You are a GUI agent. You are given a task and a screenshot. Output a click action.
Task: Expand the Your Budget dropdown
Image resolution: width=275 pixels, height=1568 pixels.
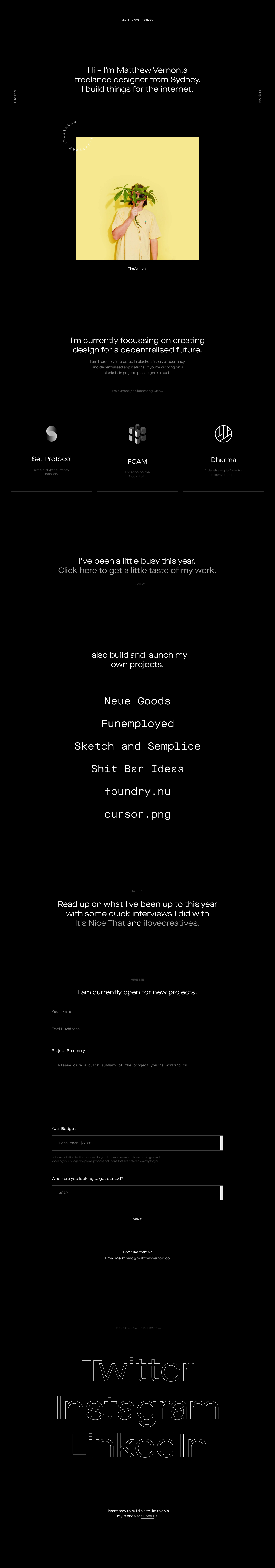pyautogui.click(x=137, y=1143)
